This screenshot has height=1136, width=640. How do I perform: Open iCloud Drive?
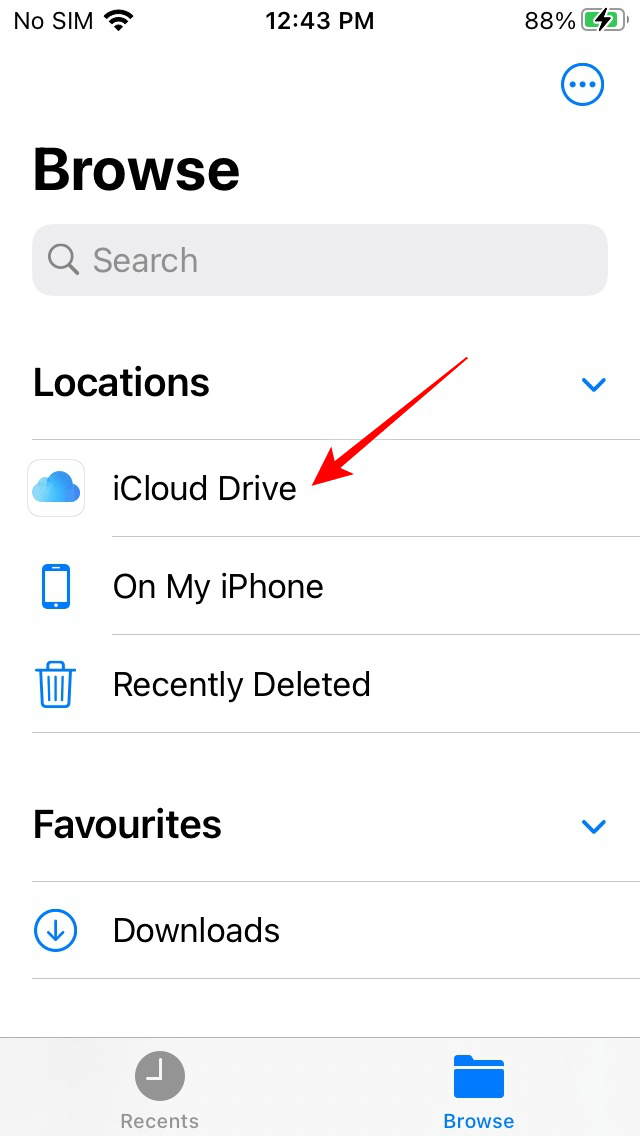(320, 488)
